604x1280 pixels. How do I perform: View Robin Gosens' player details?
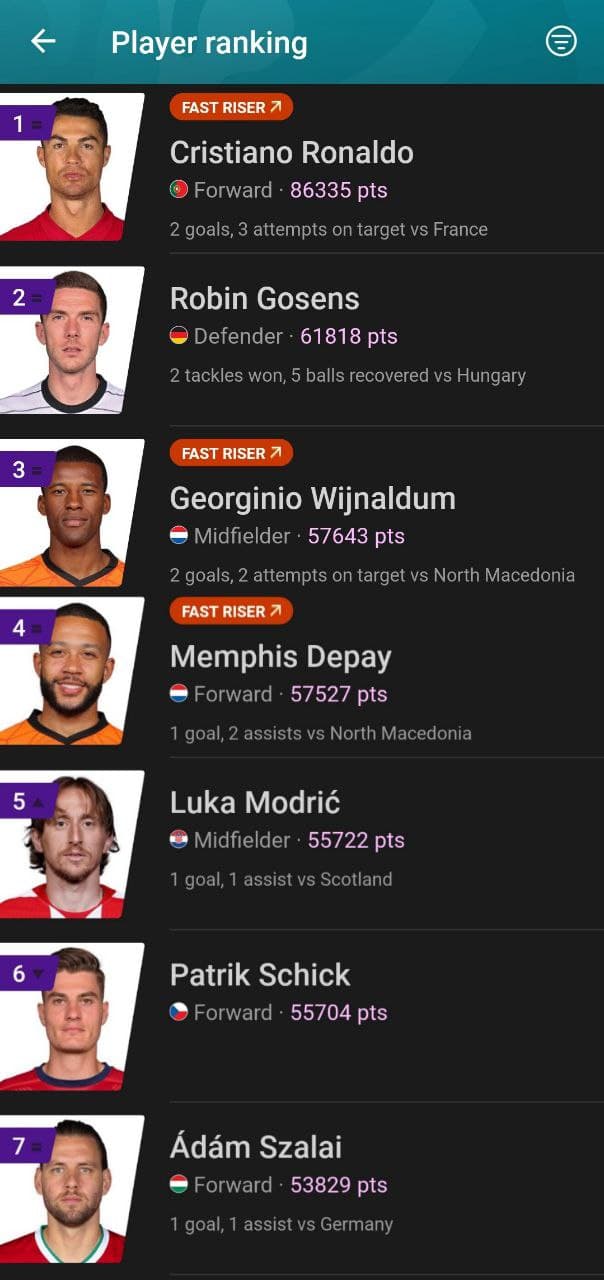coord(302,340)
